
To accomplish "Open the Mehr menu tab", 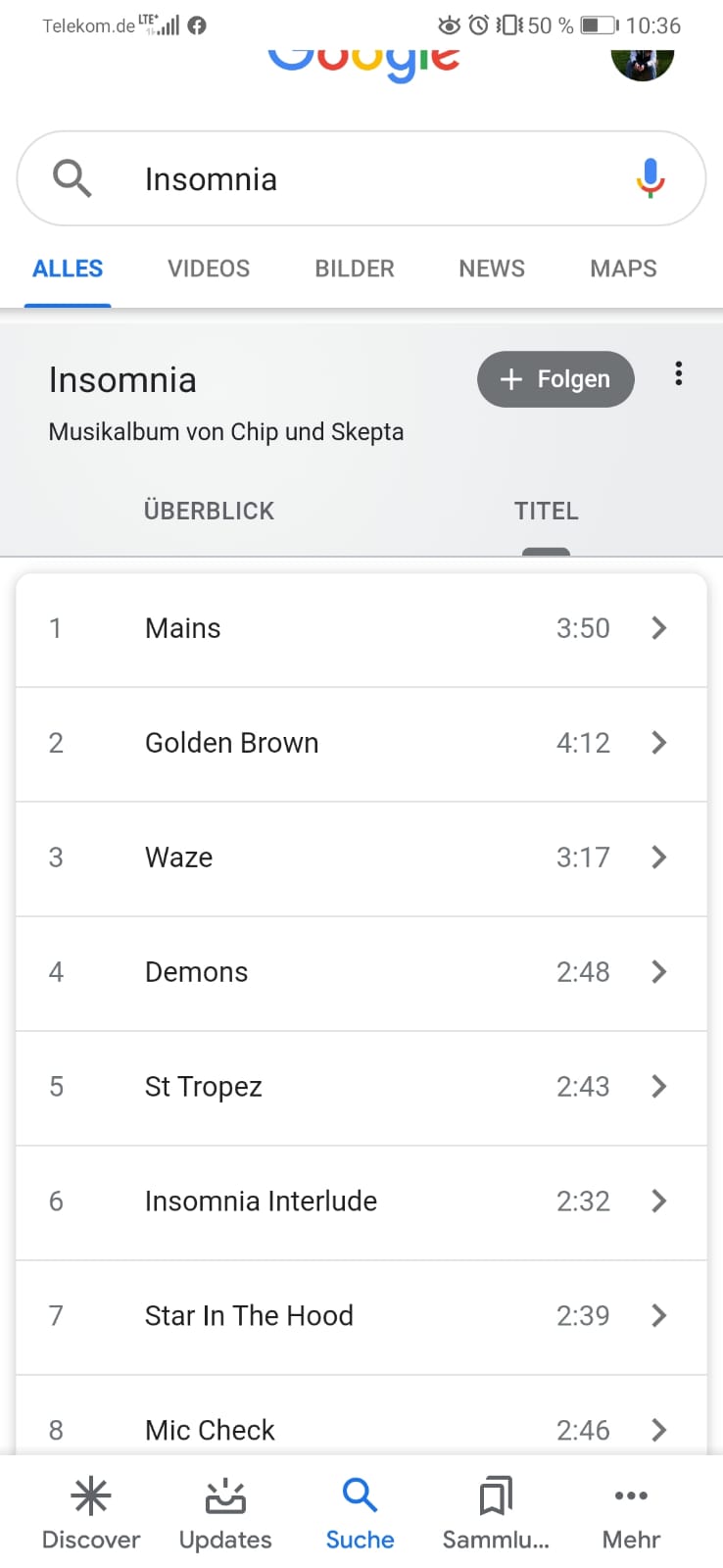I will tap(631, 1513).
